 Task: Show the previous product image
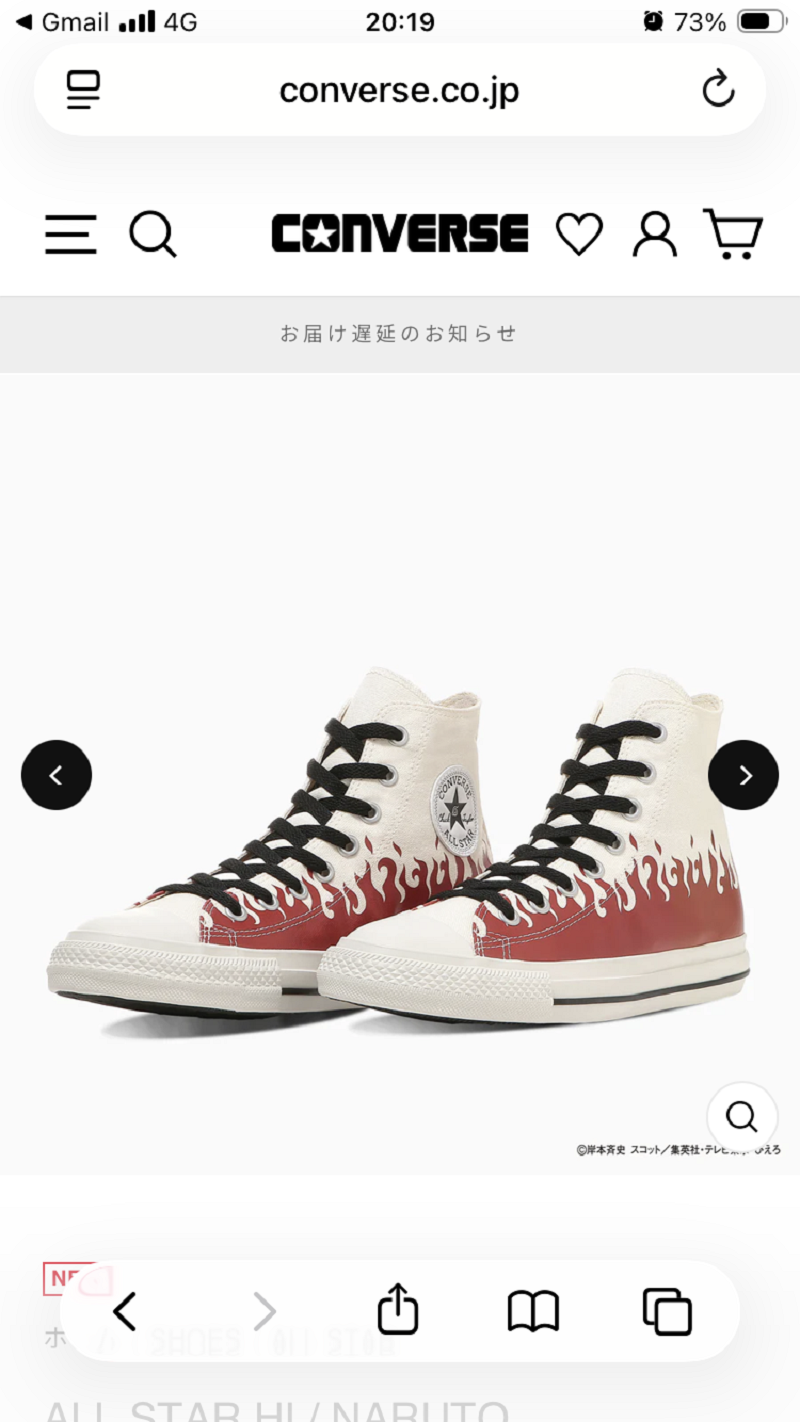click(56, 775)
